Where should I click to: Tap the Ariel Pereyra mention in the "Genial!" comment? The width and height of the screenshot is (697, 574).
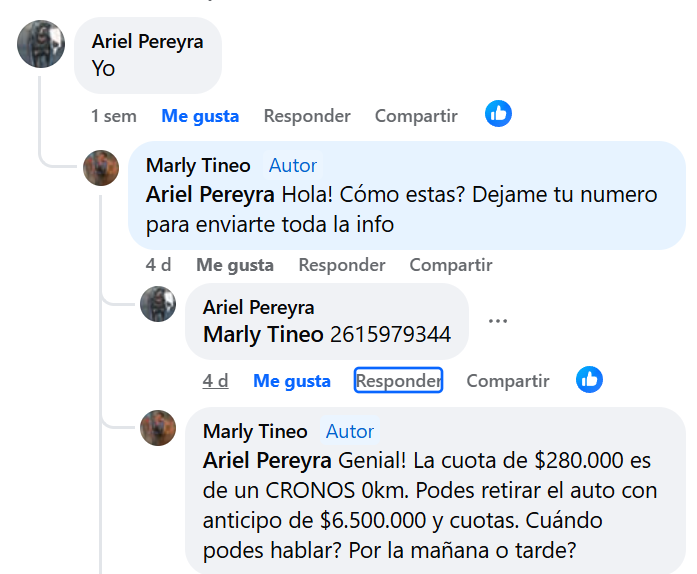click(x=267, y=461)
